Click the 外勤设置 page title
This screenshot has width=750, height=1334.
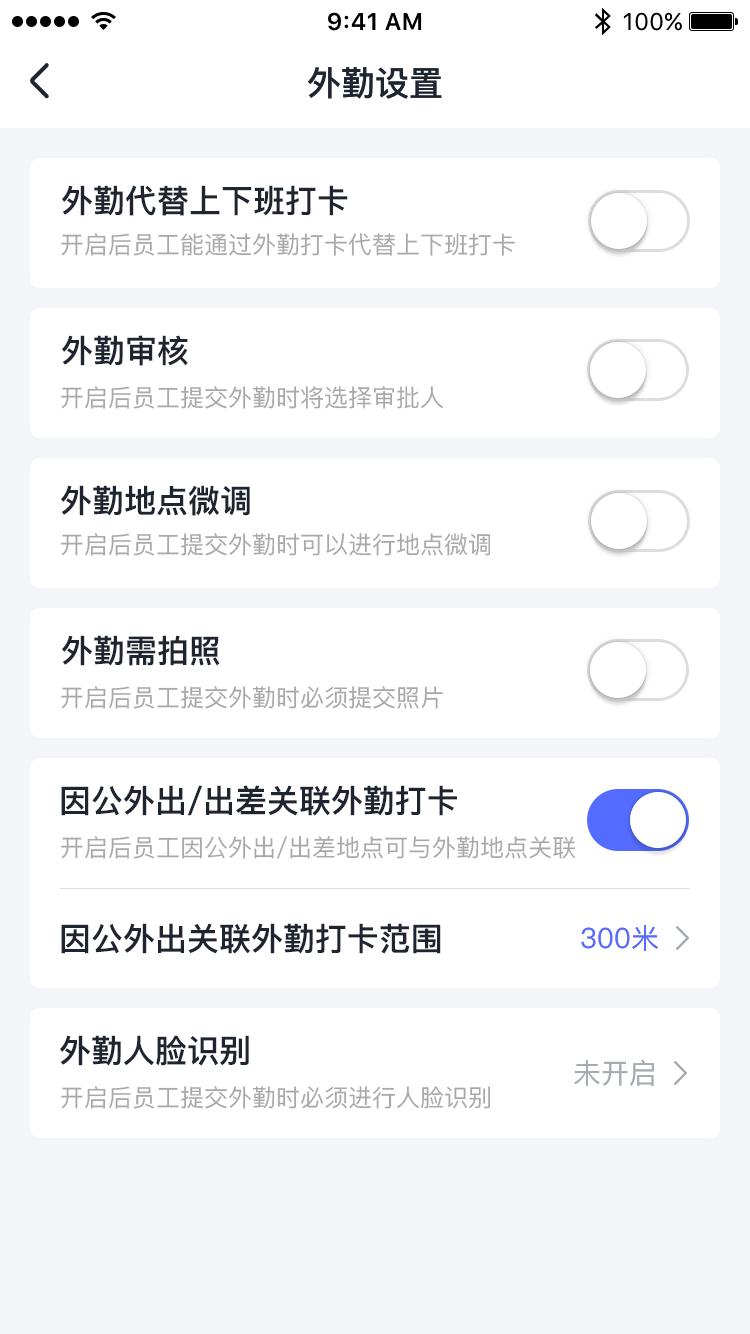click(375, 85)
